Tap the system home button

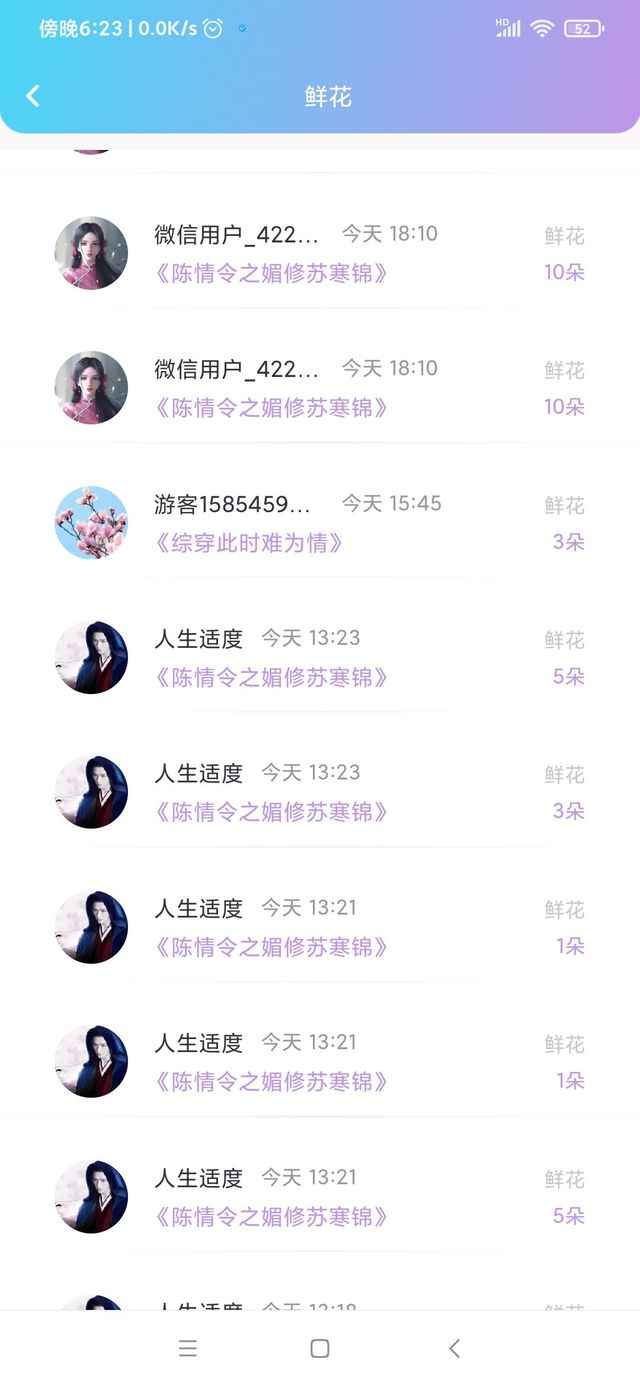[320, 1349]
